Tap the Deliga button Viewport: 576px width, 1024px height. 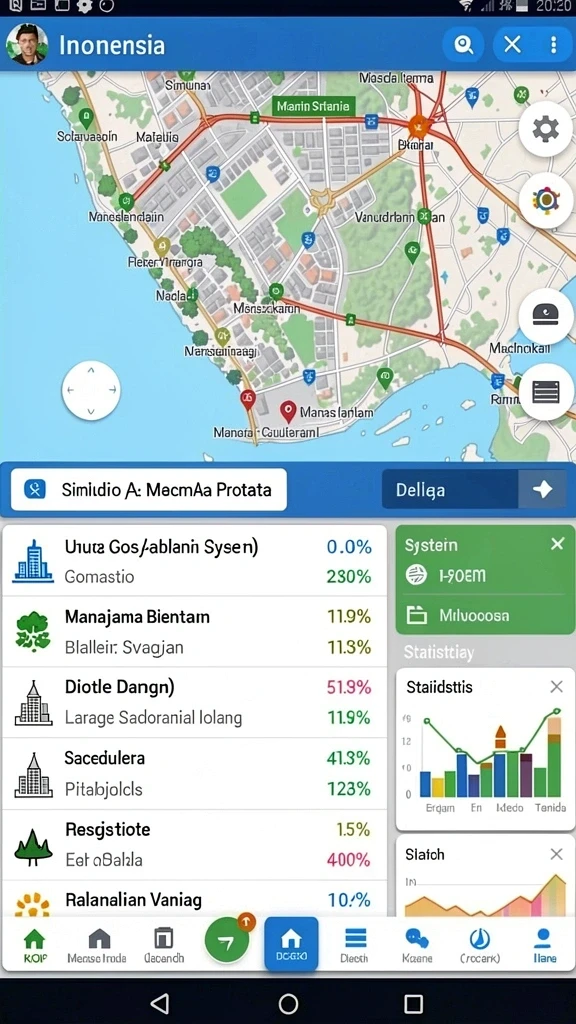(x=474, y=489)
